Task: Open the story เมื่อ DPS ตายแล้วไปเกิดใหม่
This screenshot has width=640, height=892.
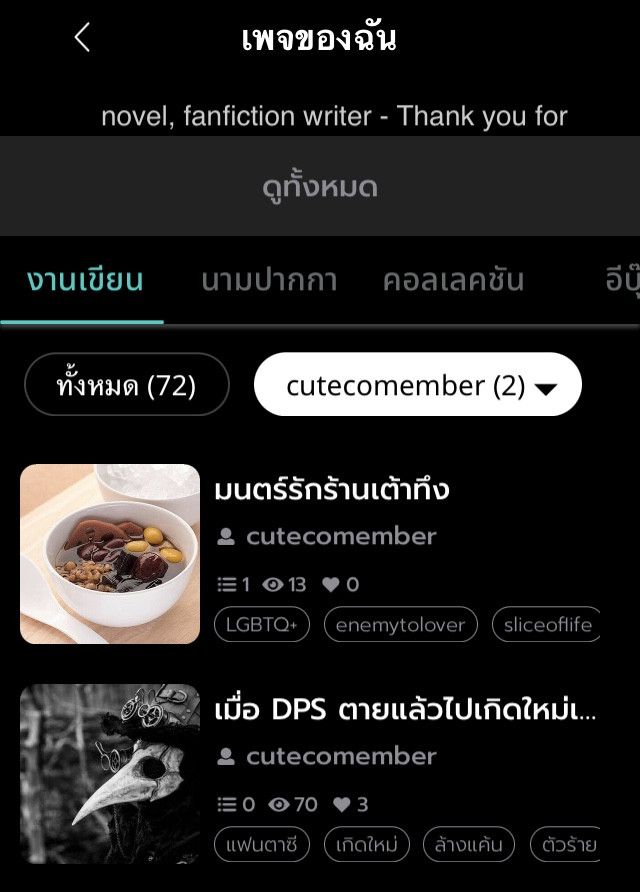Action: (405, 711)
